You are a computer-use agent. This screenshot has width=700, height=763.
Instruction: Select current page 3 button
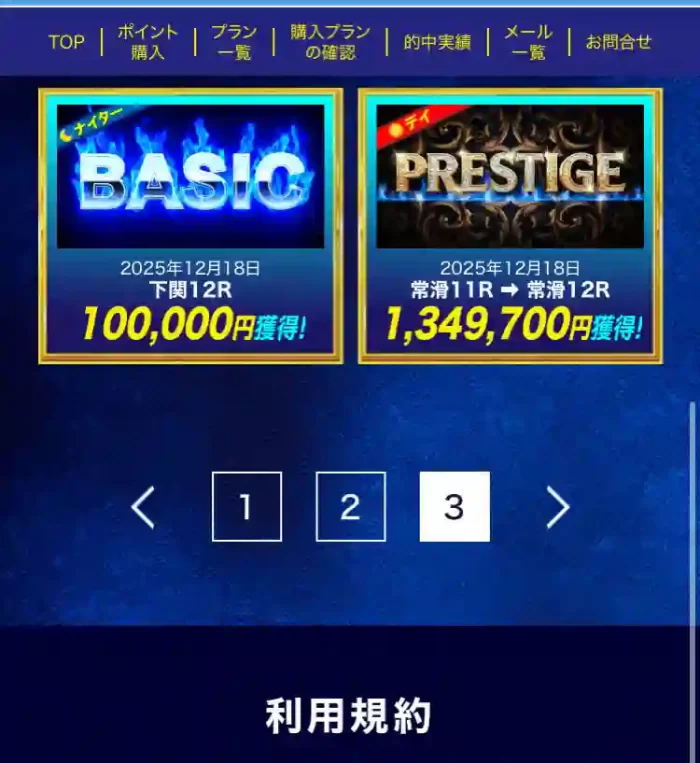coord(454,507)
